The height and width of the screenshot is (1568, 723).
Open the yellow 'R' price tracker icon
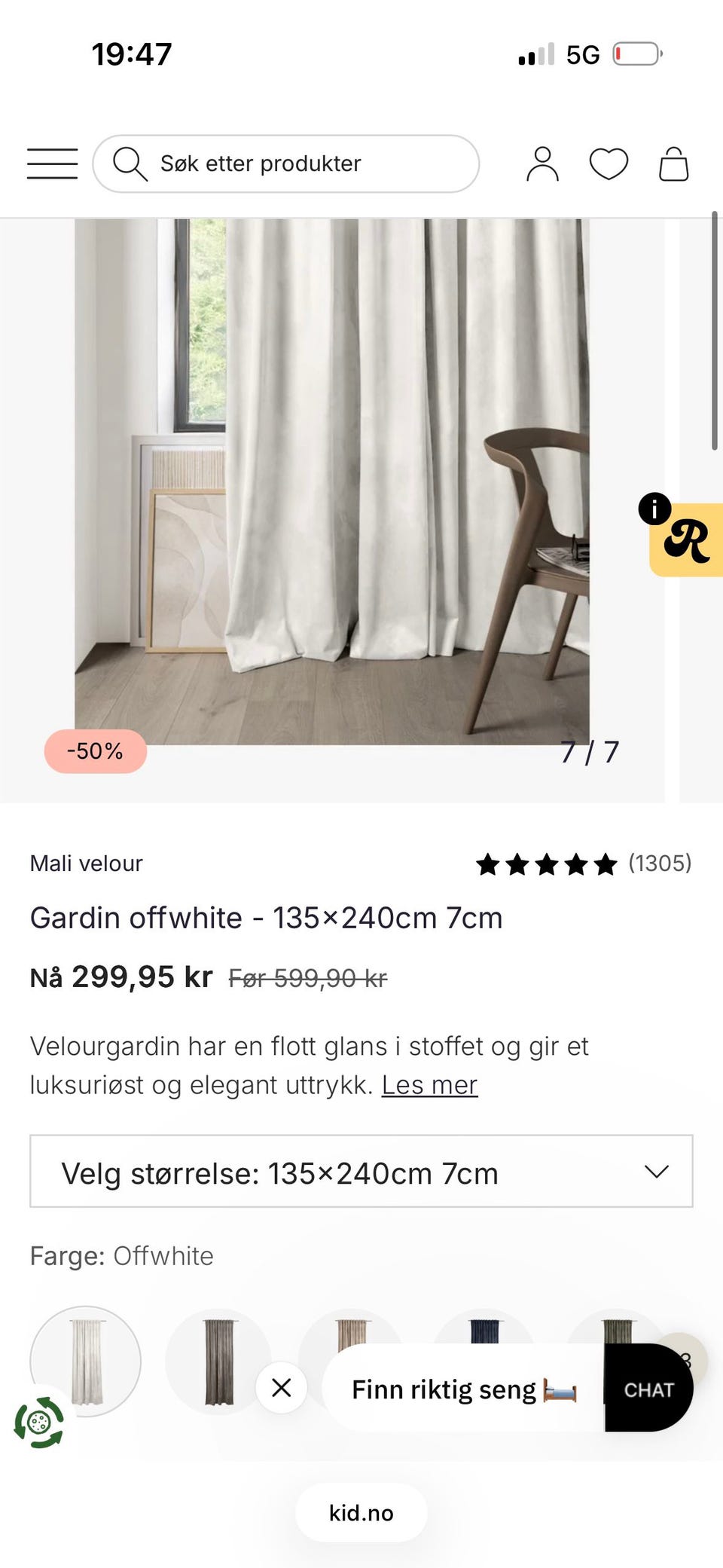pos(687,544)
